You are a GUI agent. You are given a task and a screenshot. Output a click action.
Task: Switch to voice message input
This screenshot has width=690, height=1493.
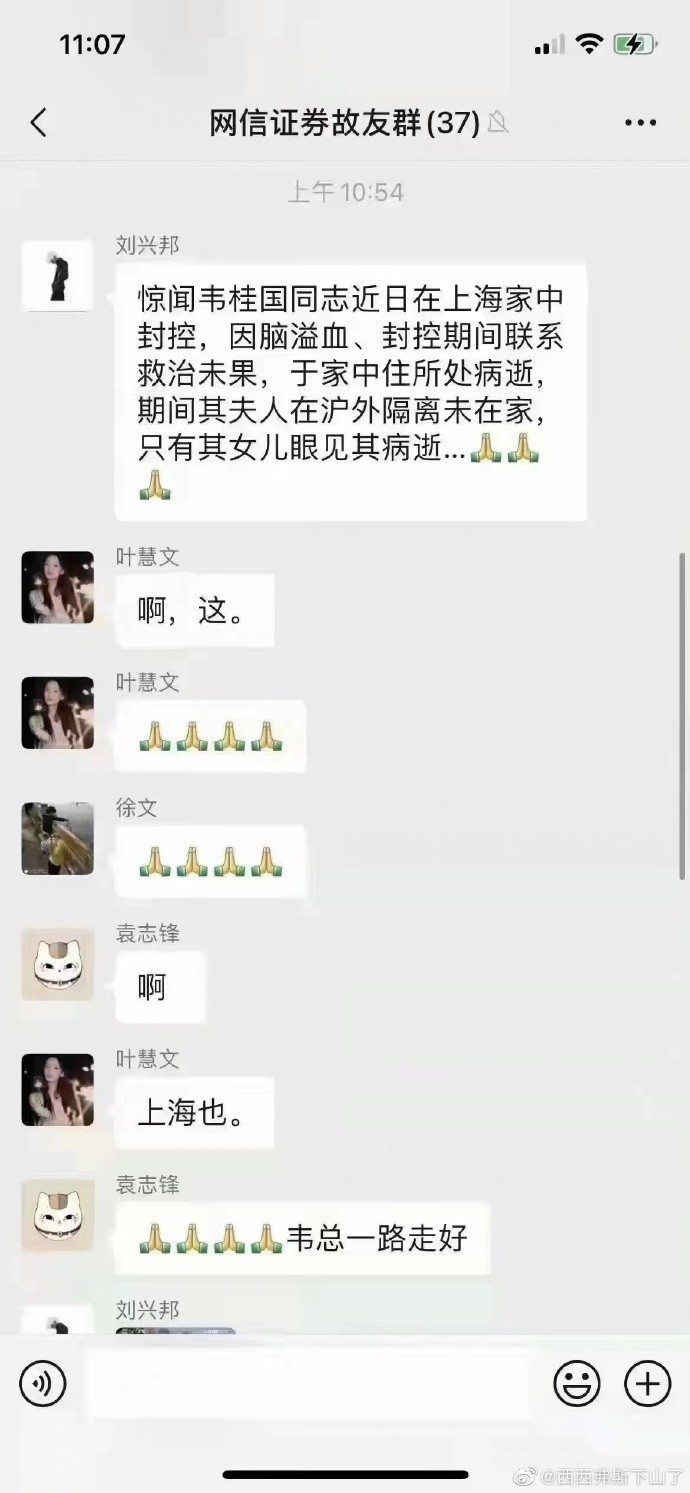[43, 1384]
